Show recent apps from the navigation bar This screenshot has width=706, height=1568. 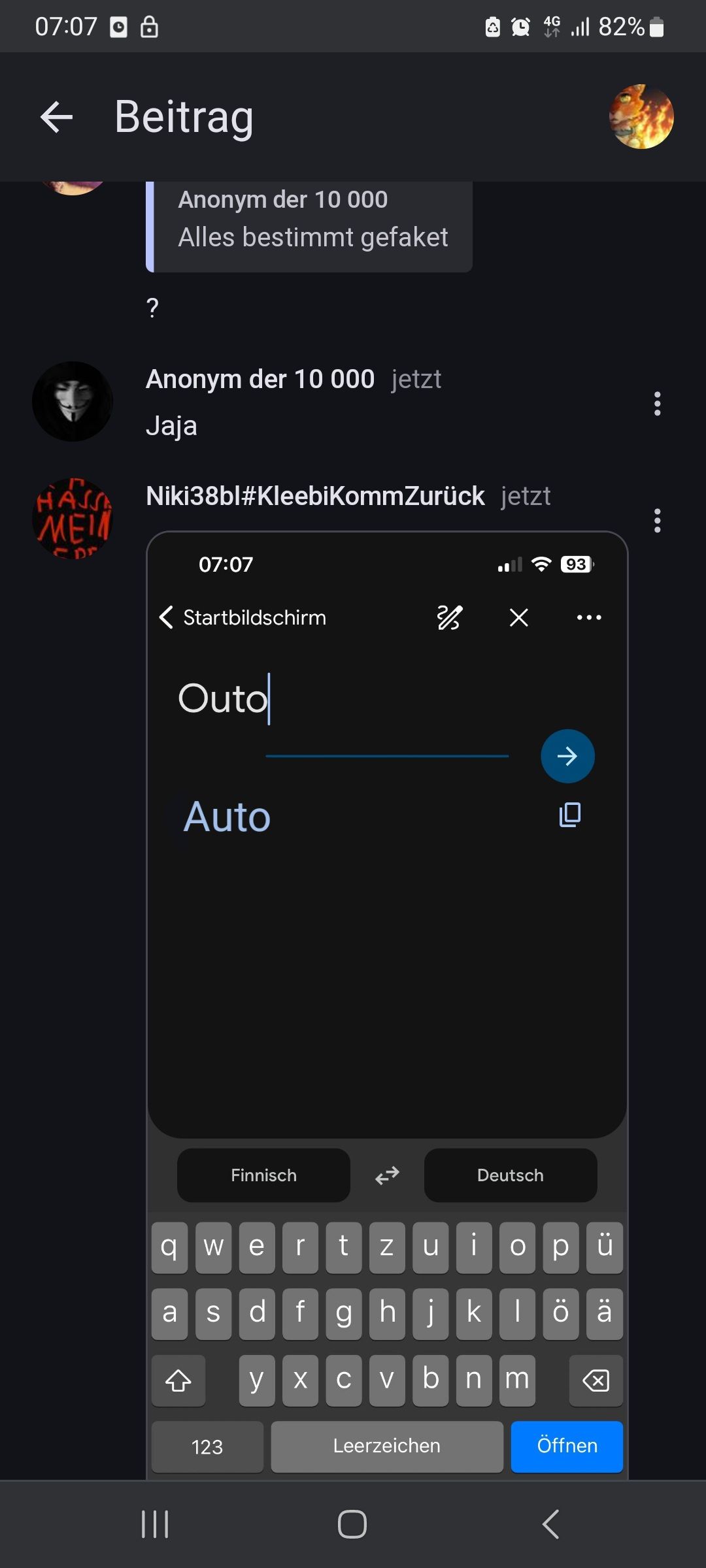point(156,1524)
